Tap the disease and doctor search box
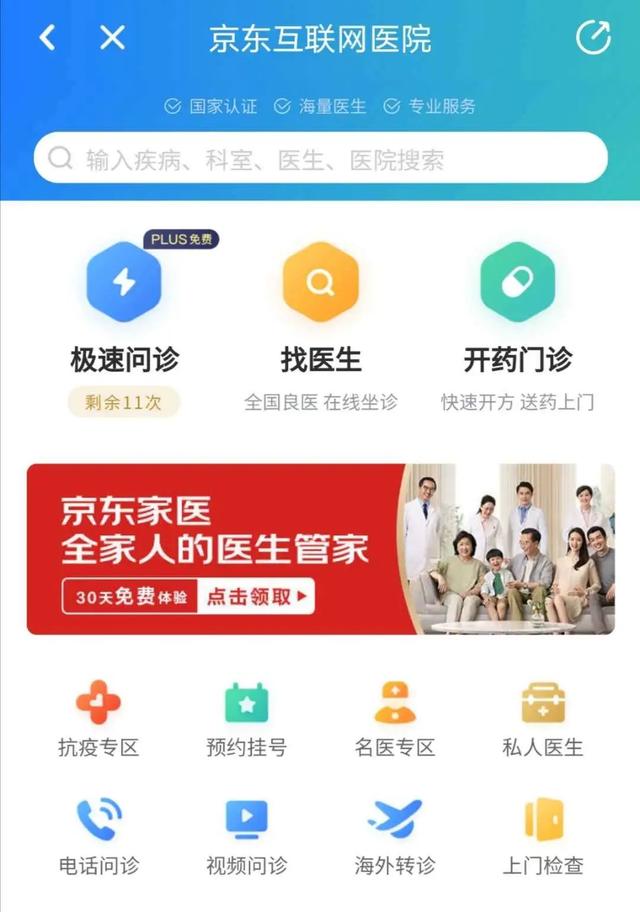 (320, 159)
